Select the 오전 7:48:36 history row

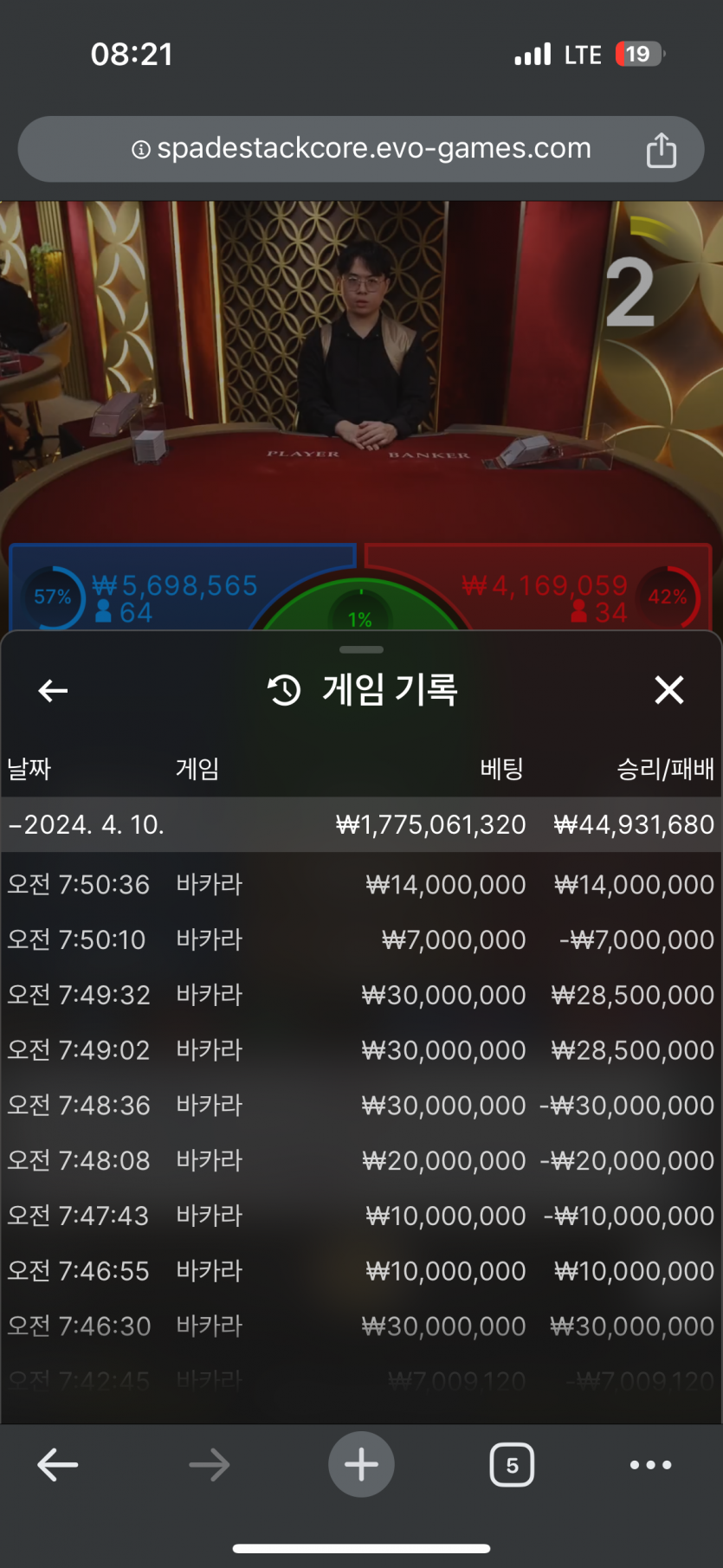coord(361,1105)
